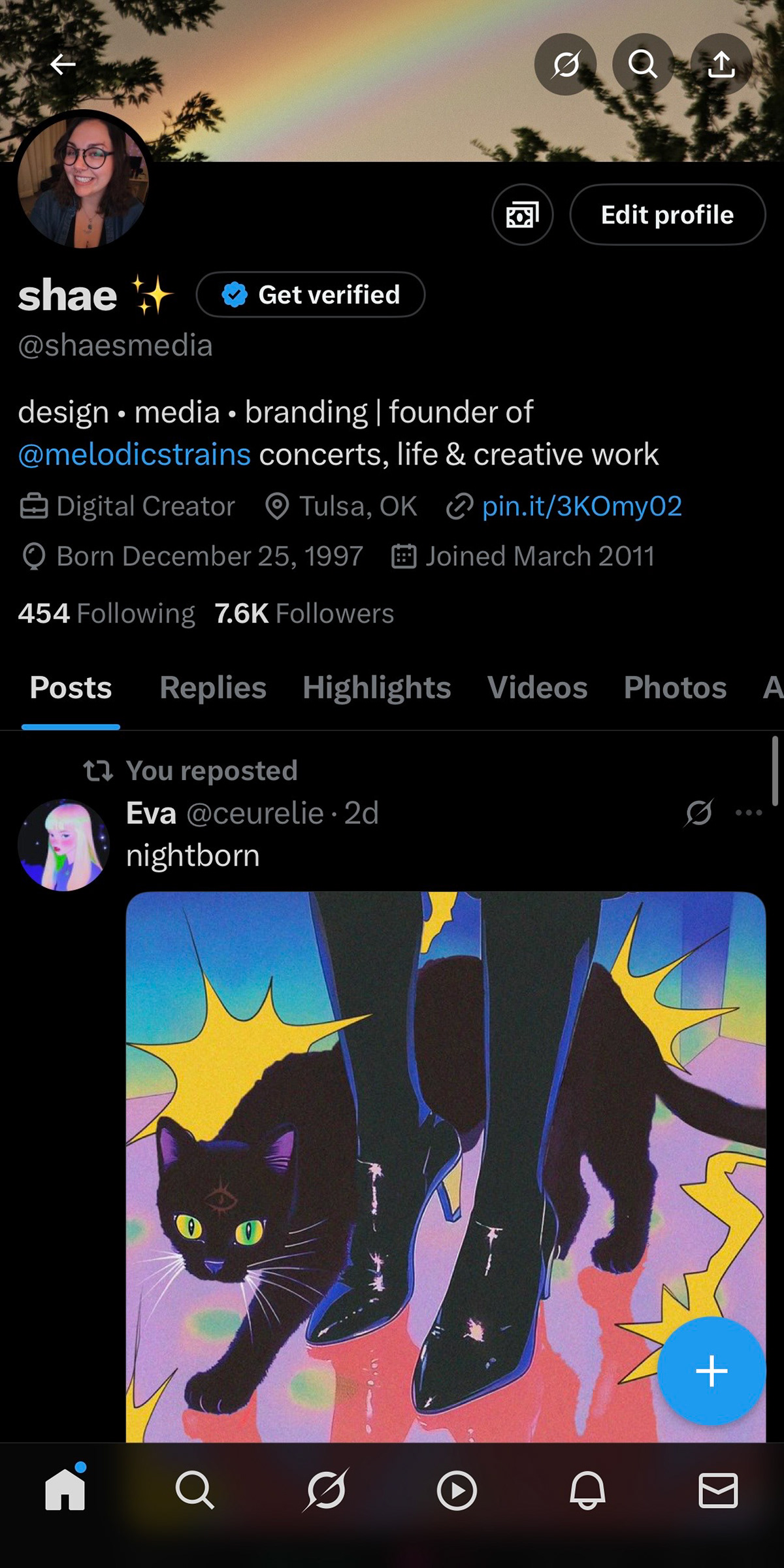Open the monetization icon beside Edit profile
Screen dimensions: 784x1568
523,215
